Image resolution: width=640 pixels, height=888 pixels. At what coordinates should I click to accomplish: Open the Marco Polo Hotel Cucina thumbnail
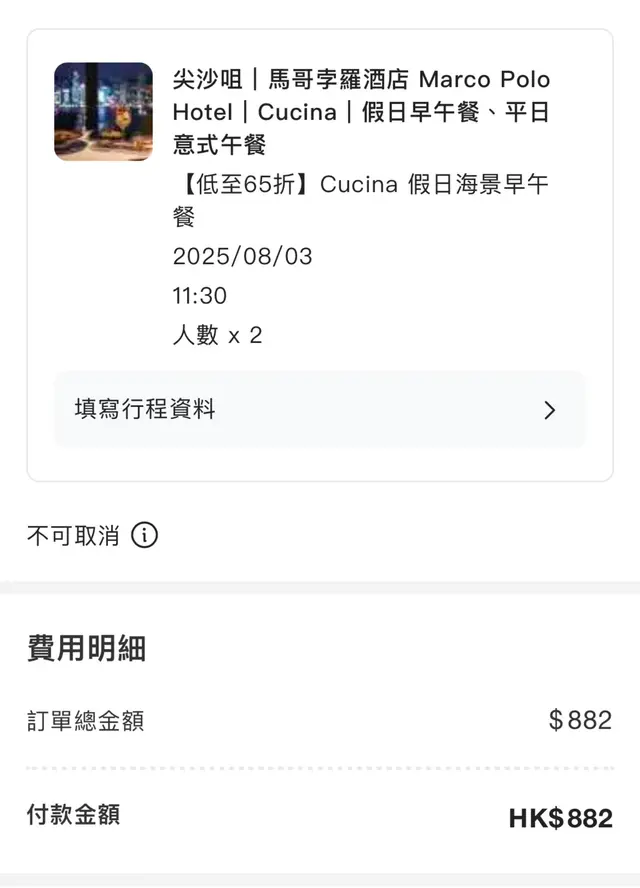tap(104, 112)
